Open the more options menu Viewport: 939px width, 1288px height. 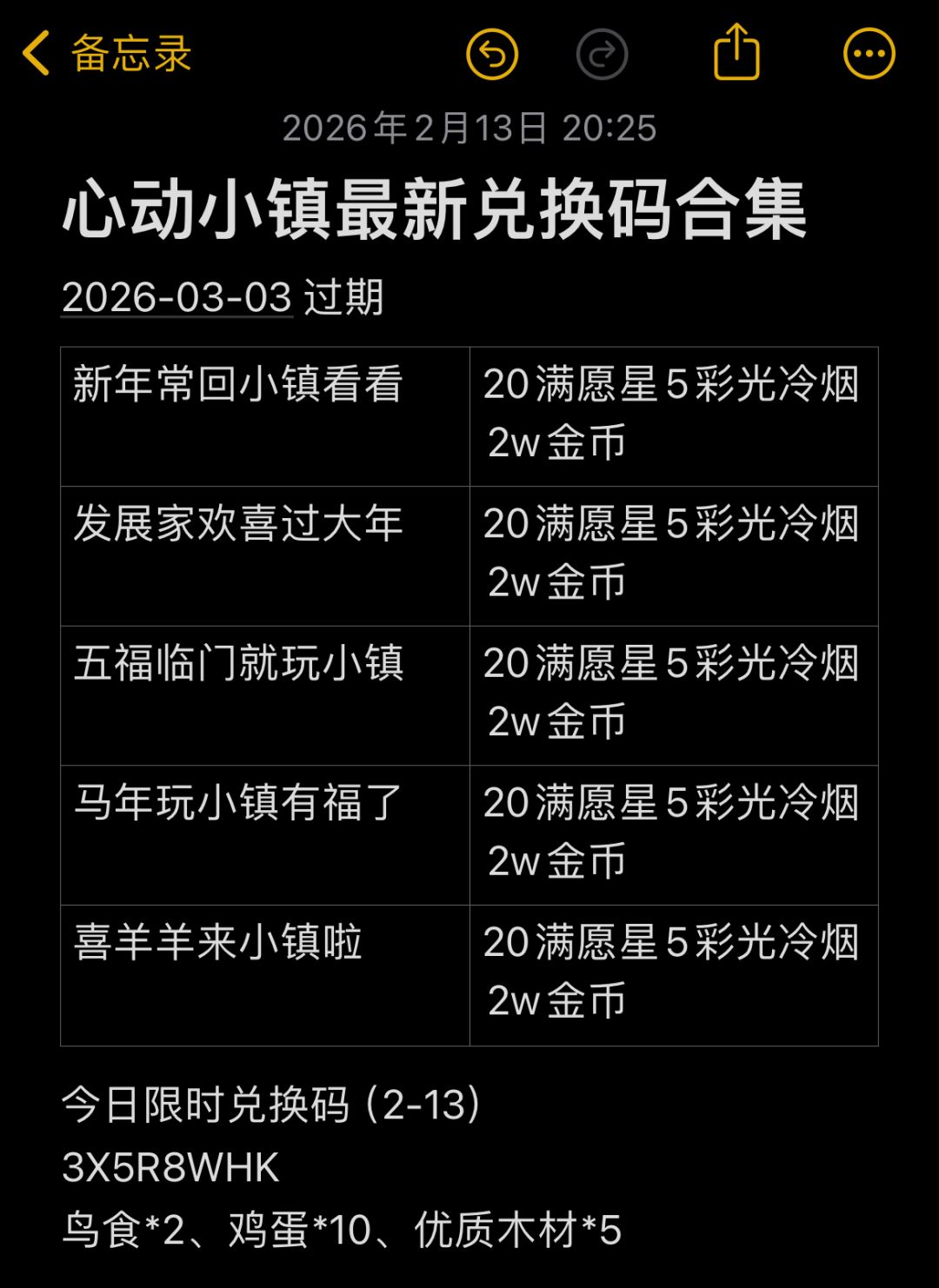[869, 54]
